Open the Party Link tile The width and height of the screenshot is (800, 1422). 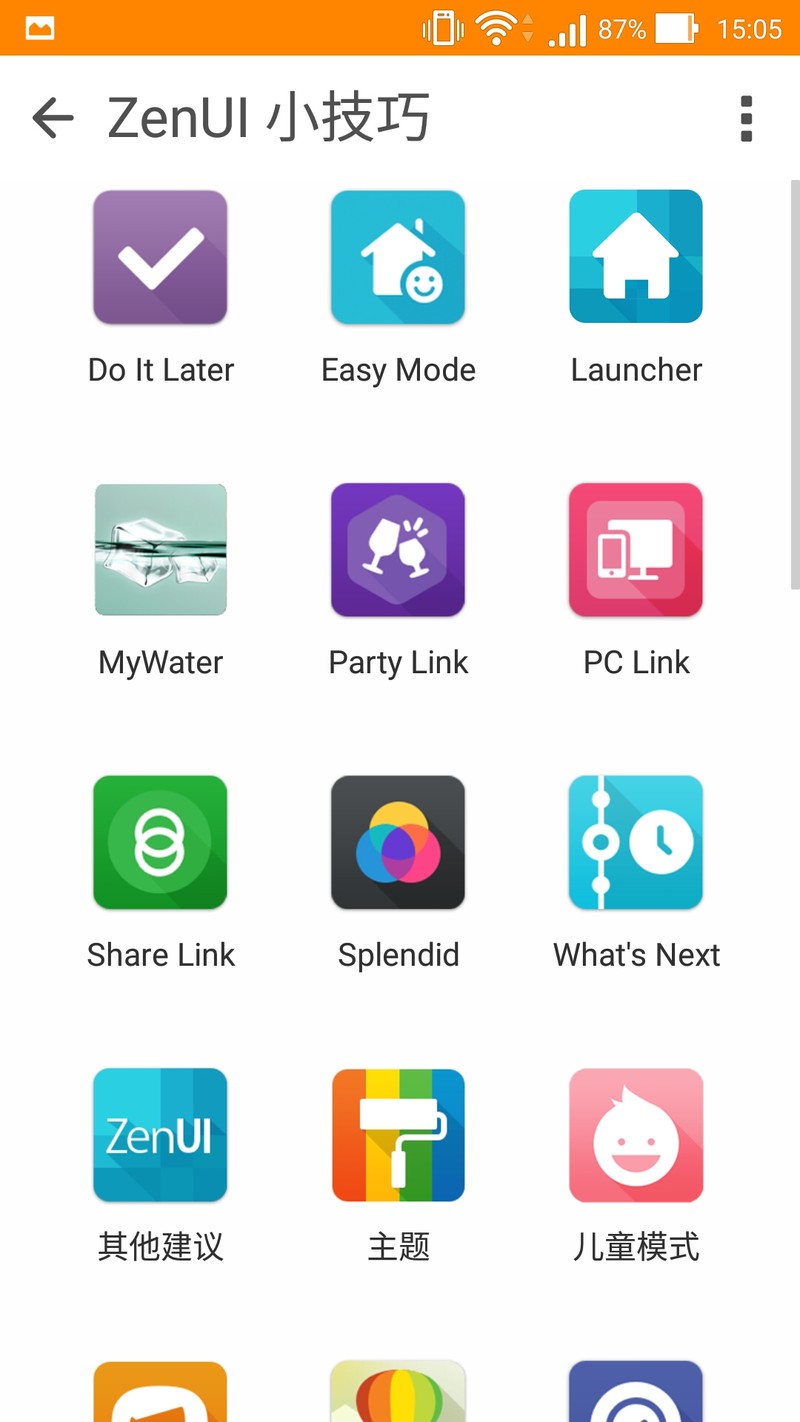(x=398, y=550)
